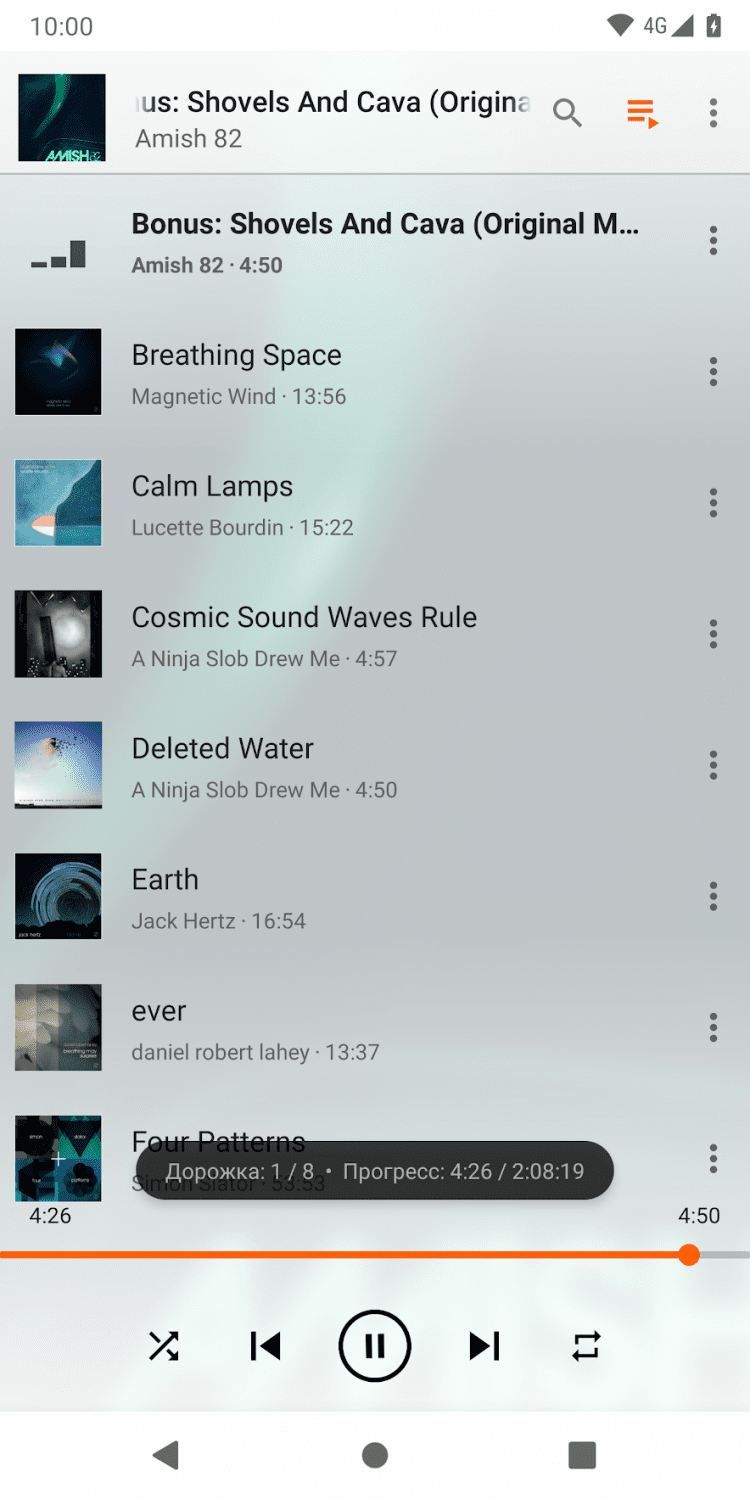The image size is (750, 1499).
Task: Open options for Bonus: Shovels And Cava
Action: (x=713, y=241)
